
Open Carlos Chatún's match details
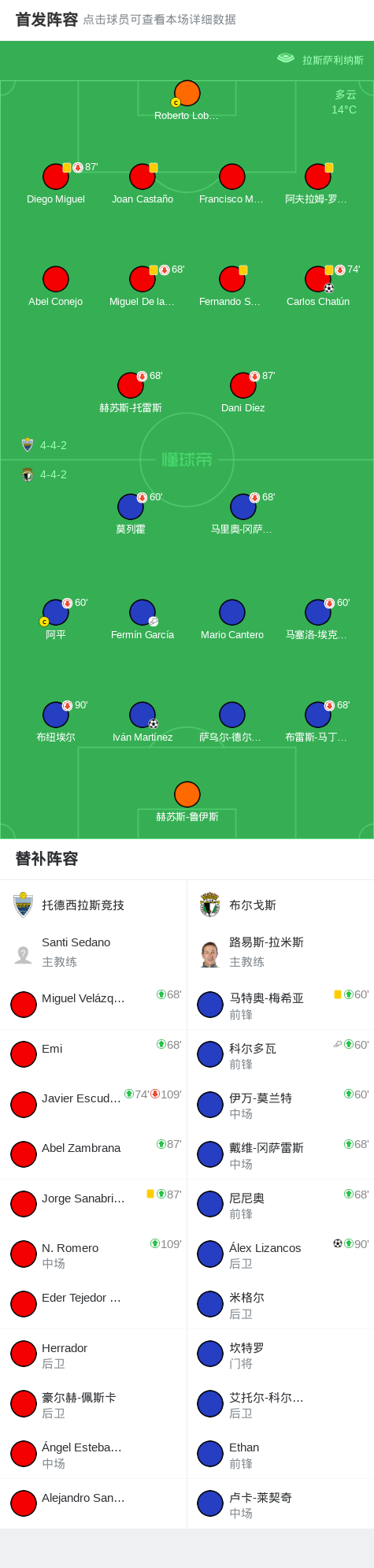(x=318, y=286)
